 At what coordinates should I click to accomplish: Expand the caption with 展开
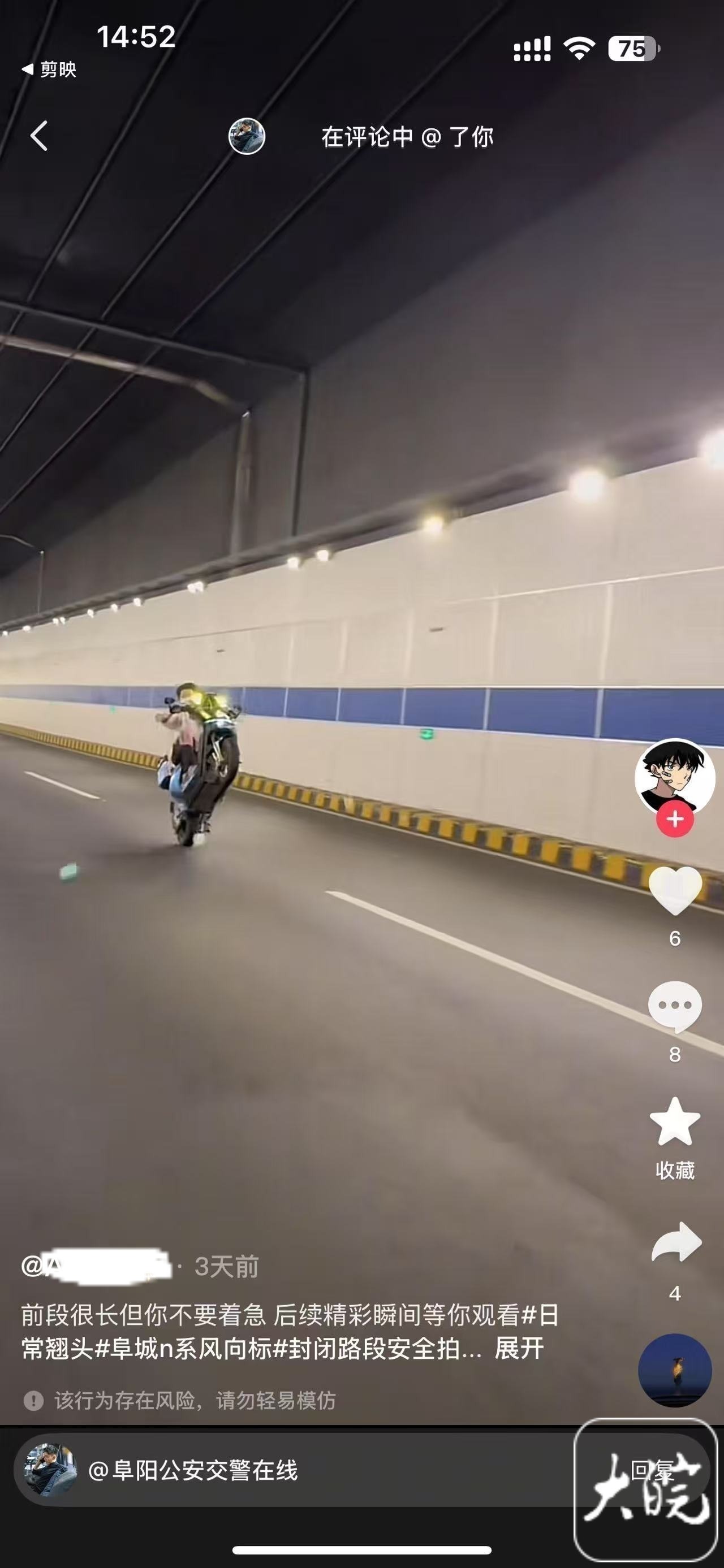click(519, 1348)
